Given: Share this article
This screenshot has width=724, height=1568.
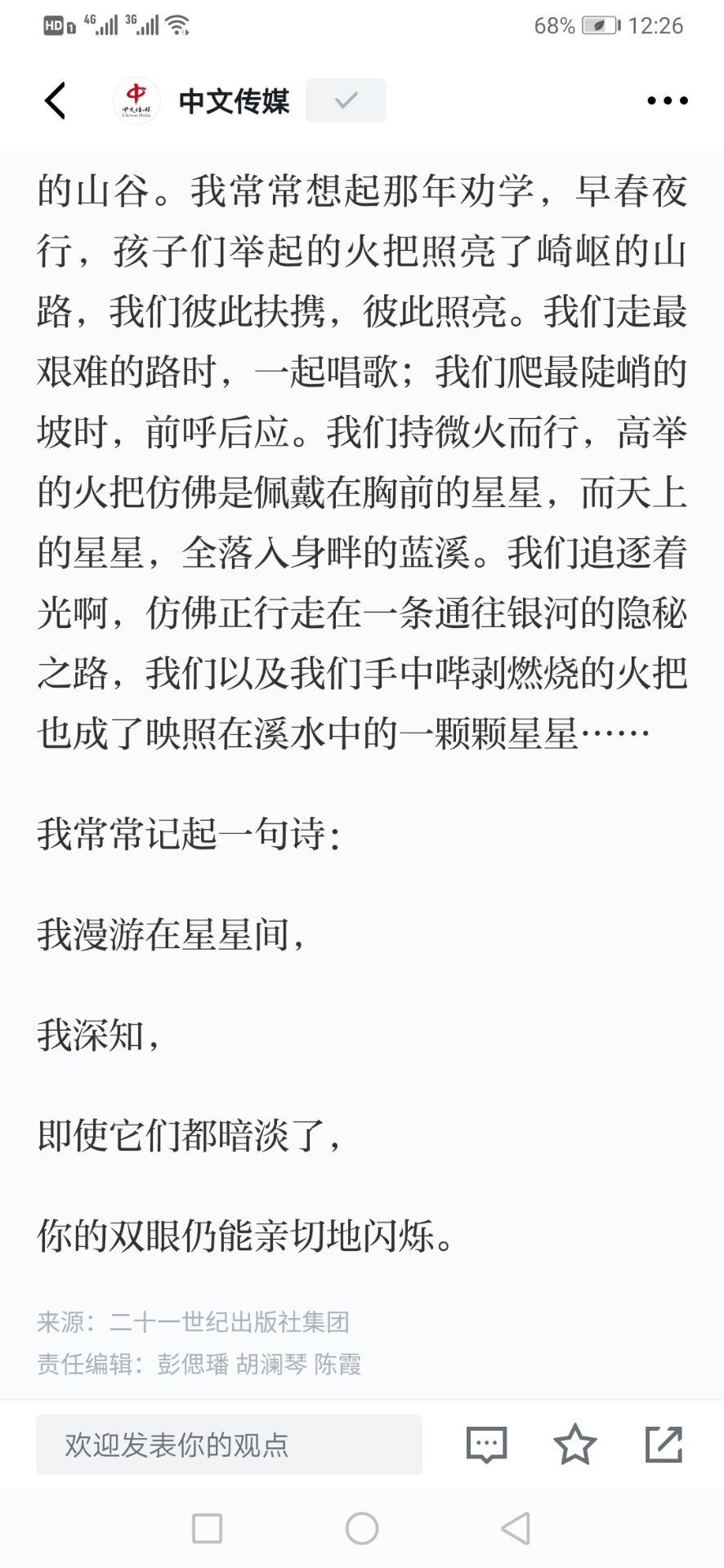Looking at the screenshot, I should coord(664,1444).
